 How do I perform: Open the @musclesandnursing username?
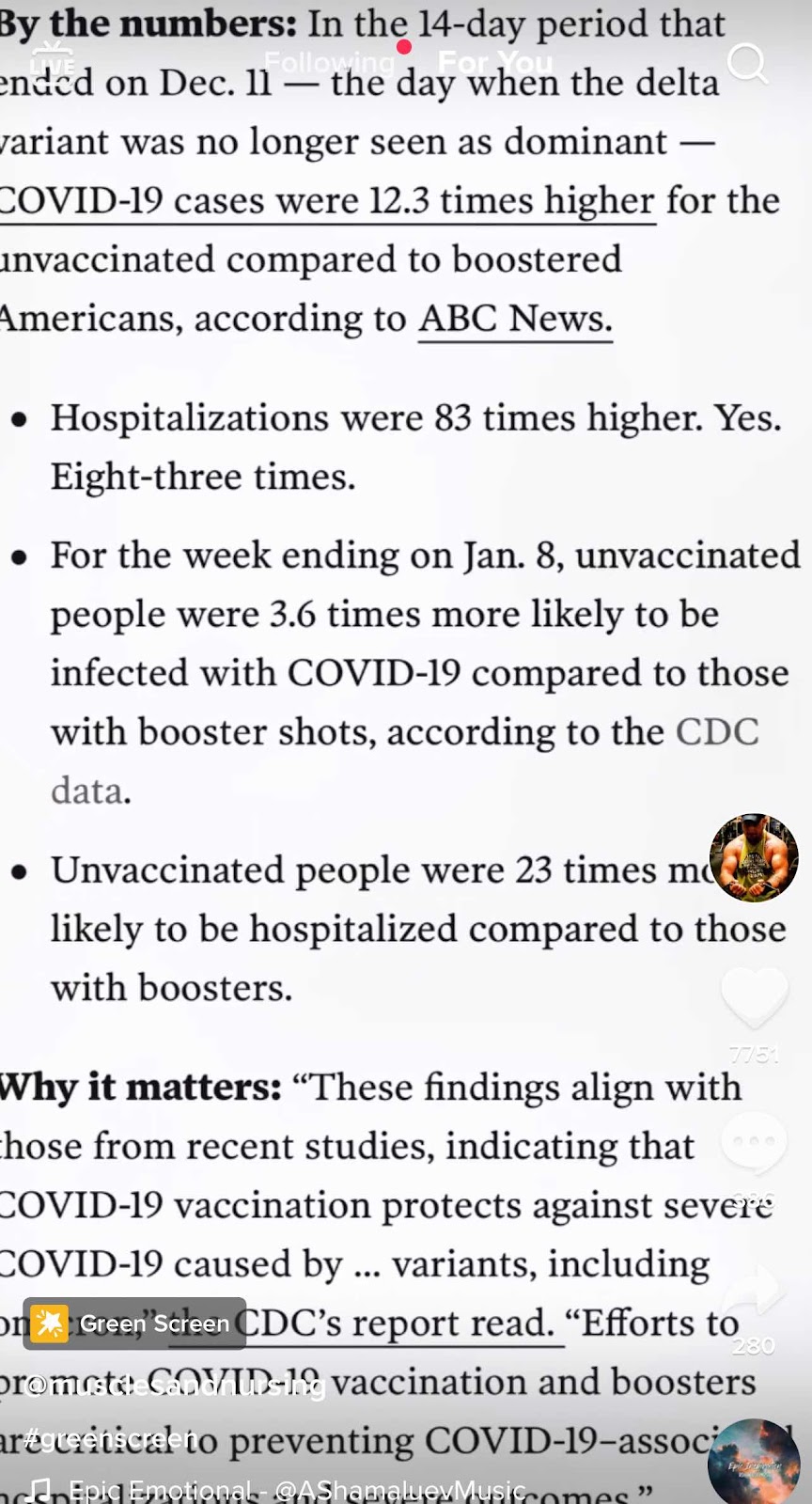point(177,1386)
